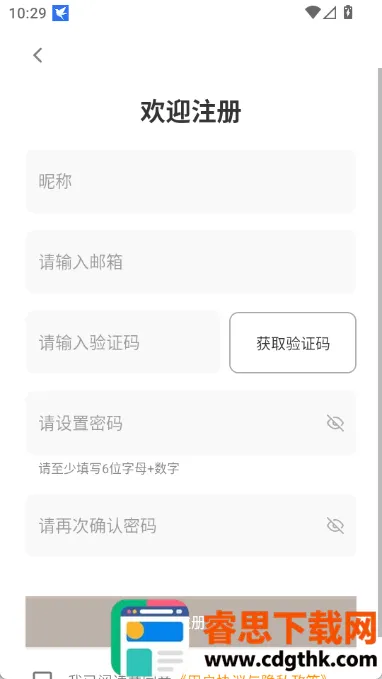Show the password in 请设置密码 field
382x679 pixels.
click(335, 423)
